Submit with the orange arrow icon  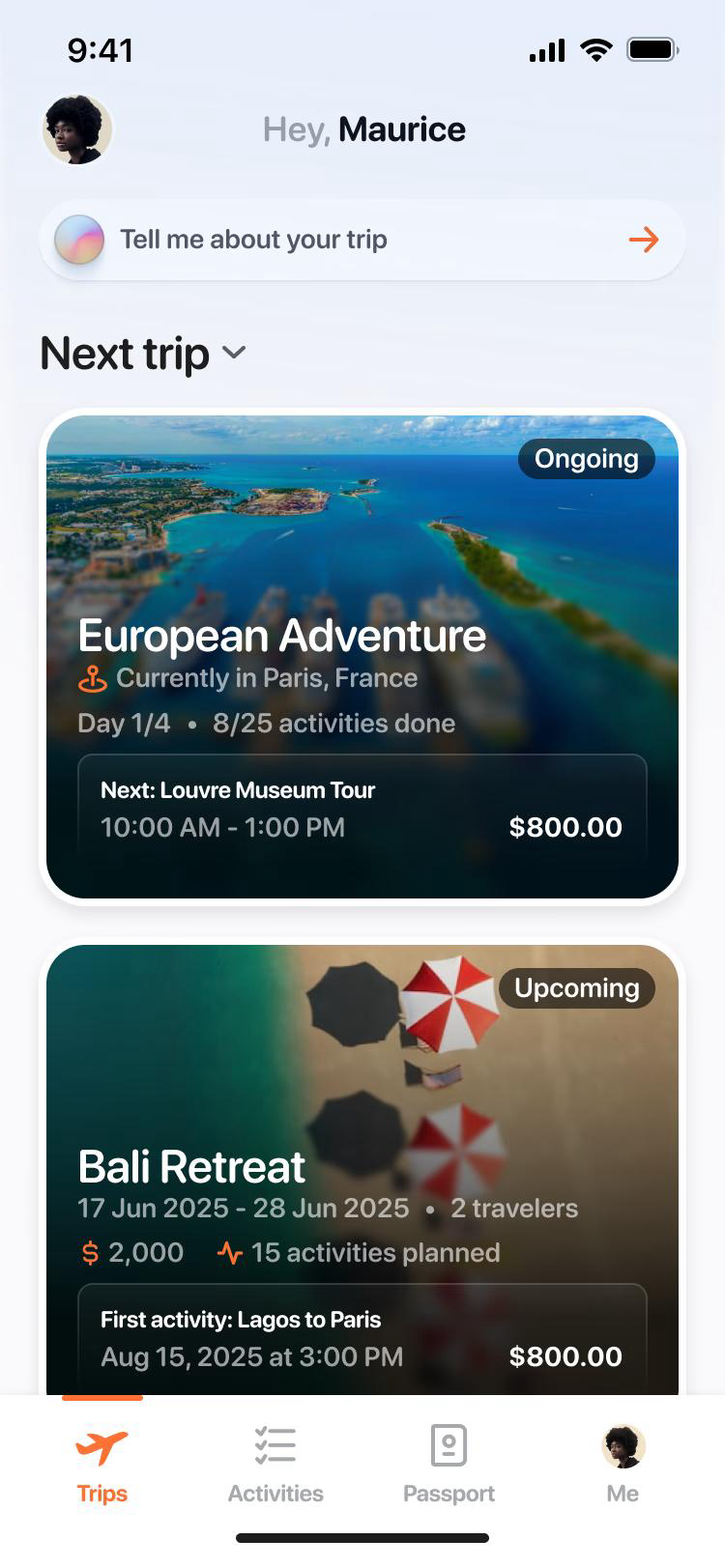tap(643, 240)
